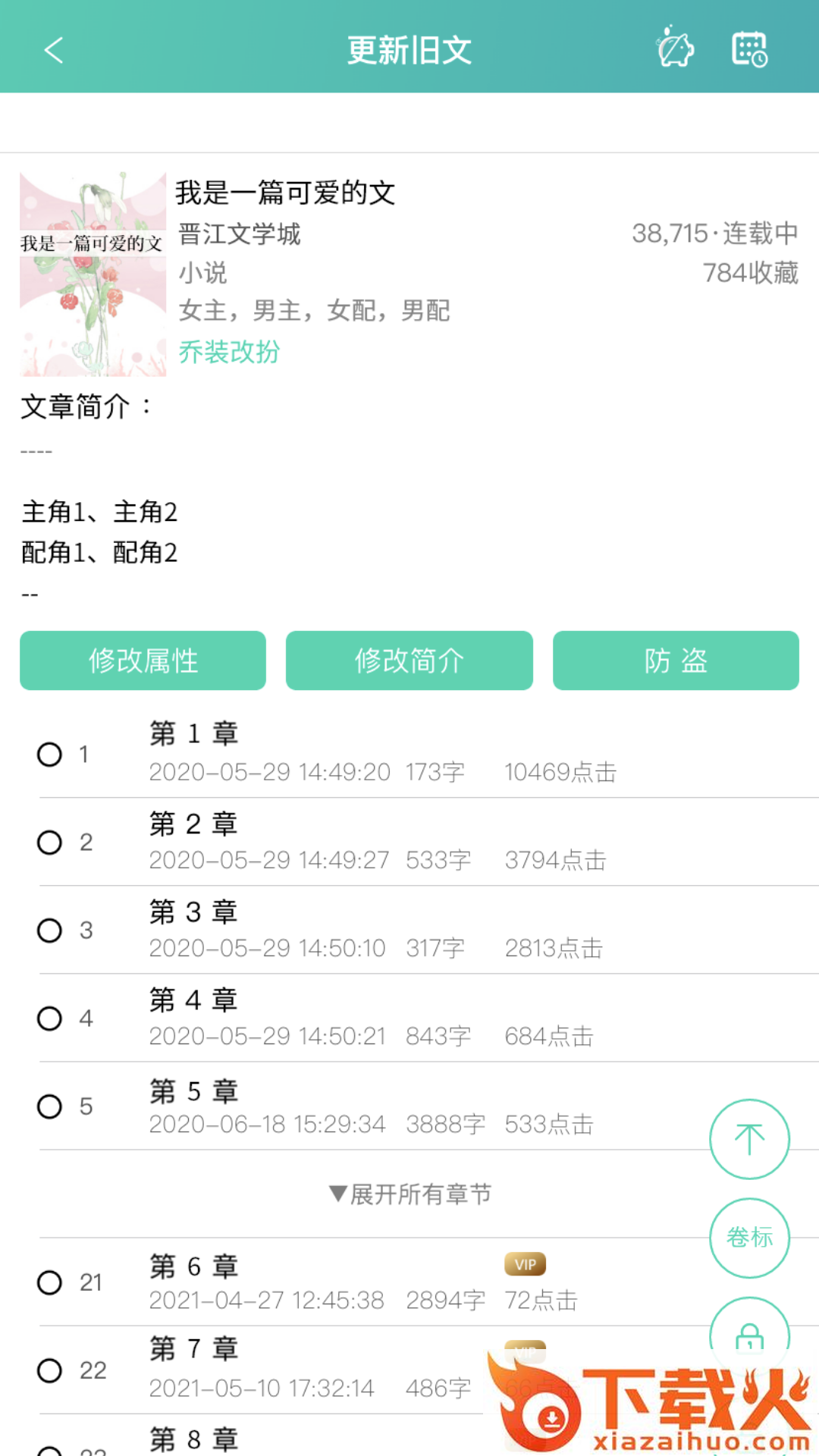This screenshot has height=1456, width=819.
Task: Open the book cover 我是一篇可爱的文
Action: (93, 274)
